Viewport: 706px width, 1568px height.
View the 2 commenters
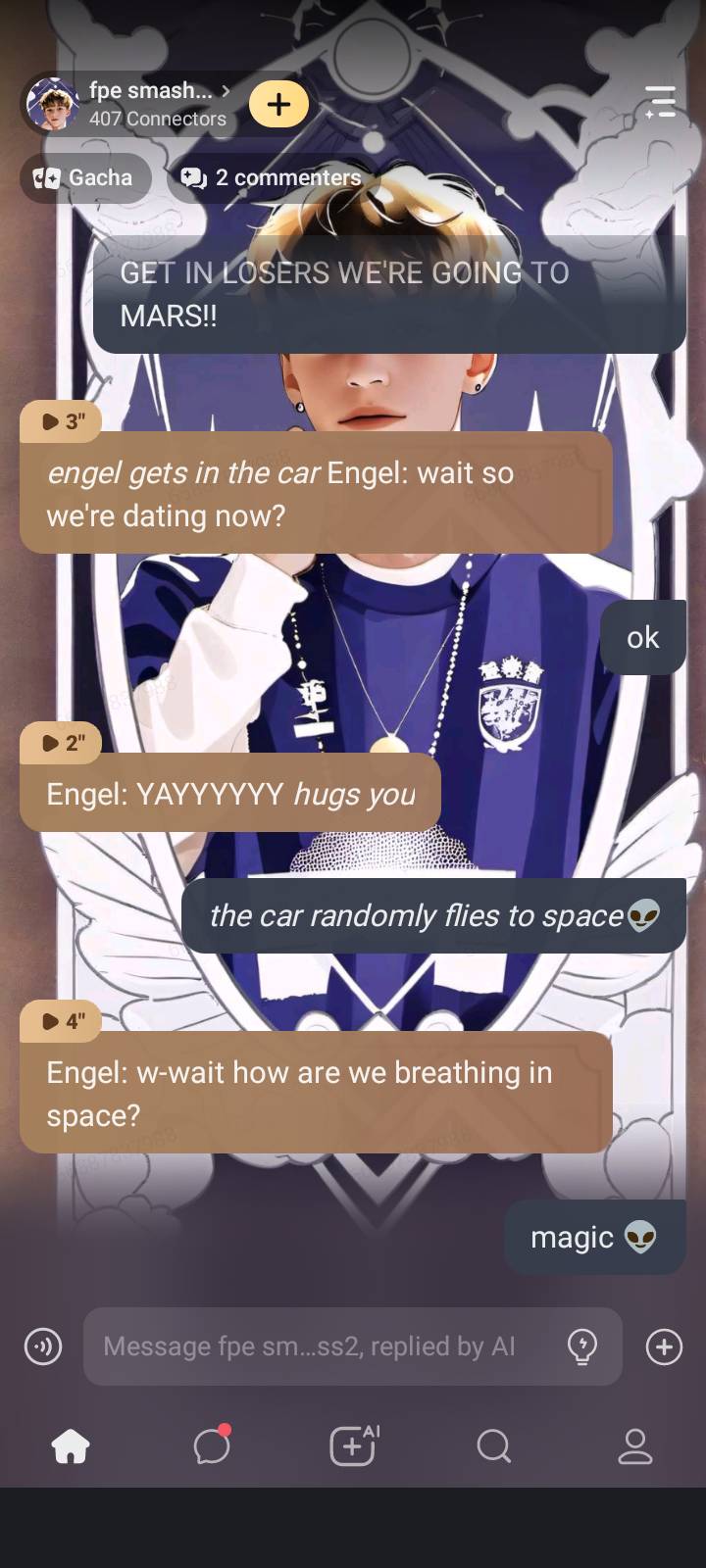tap(272, 177)
